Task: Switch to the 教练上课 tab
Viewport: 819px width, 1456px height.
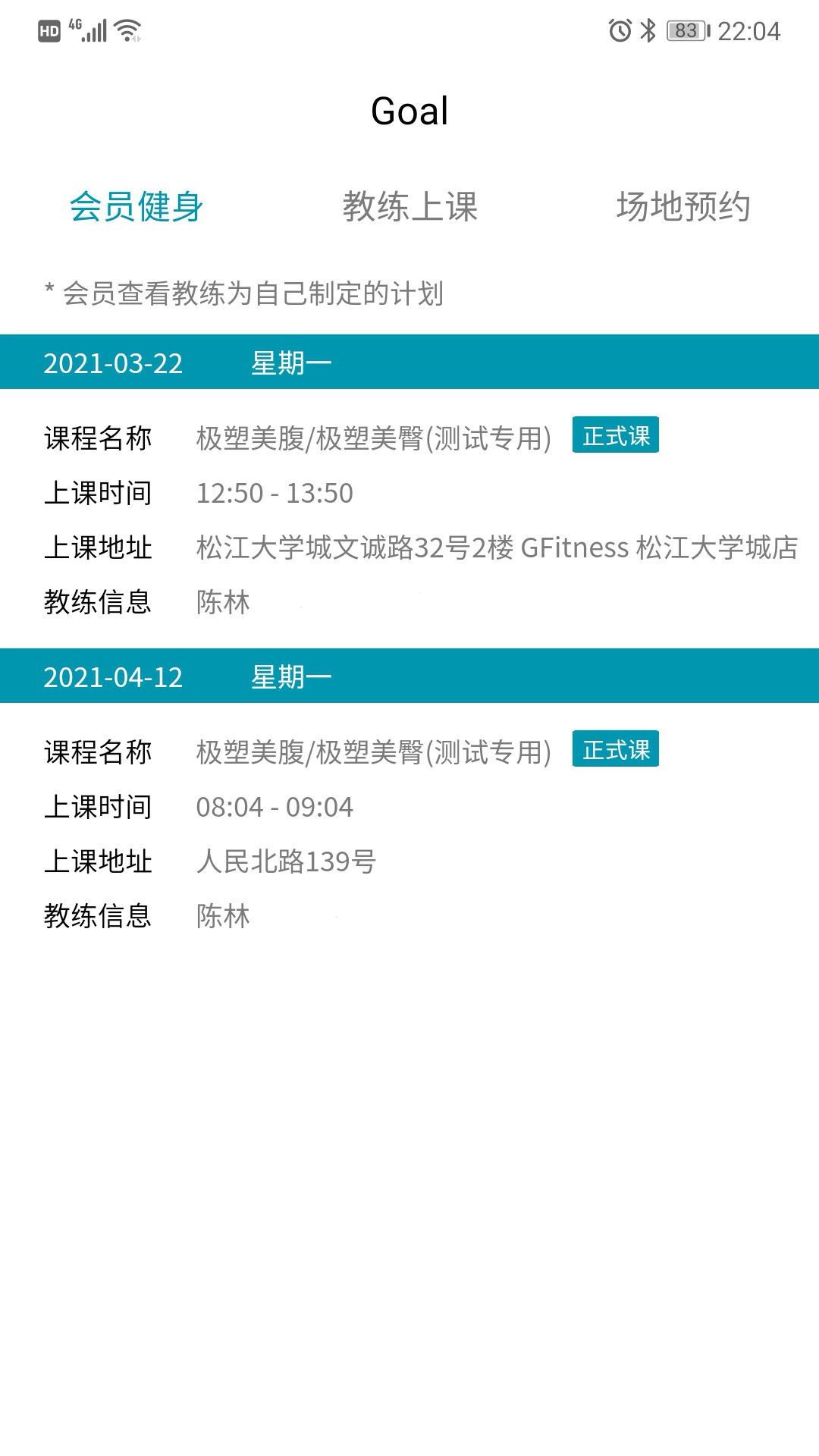Action: click(x=409, y=207)
